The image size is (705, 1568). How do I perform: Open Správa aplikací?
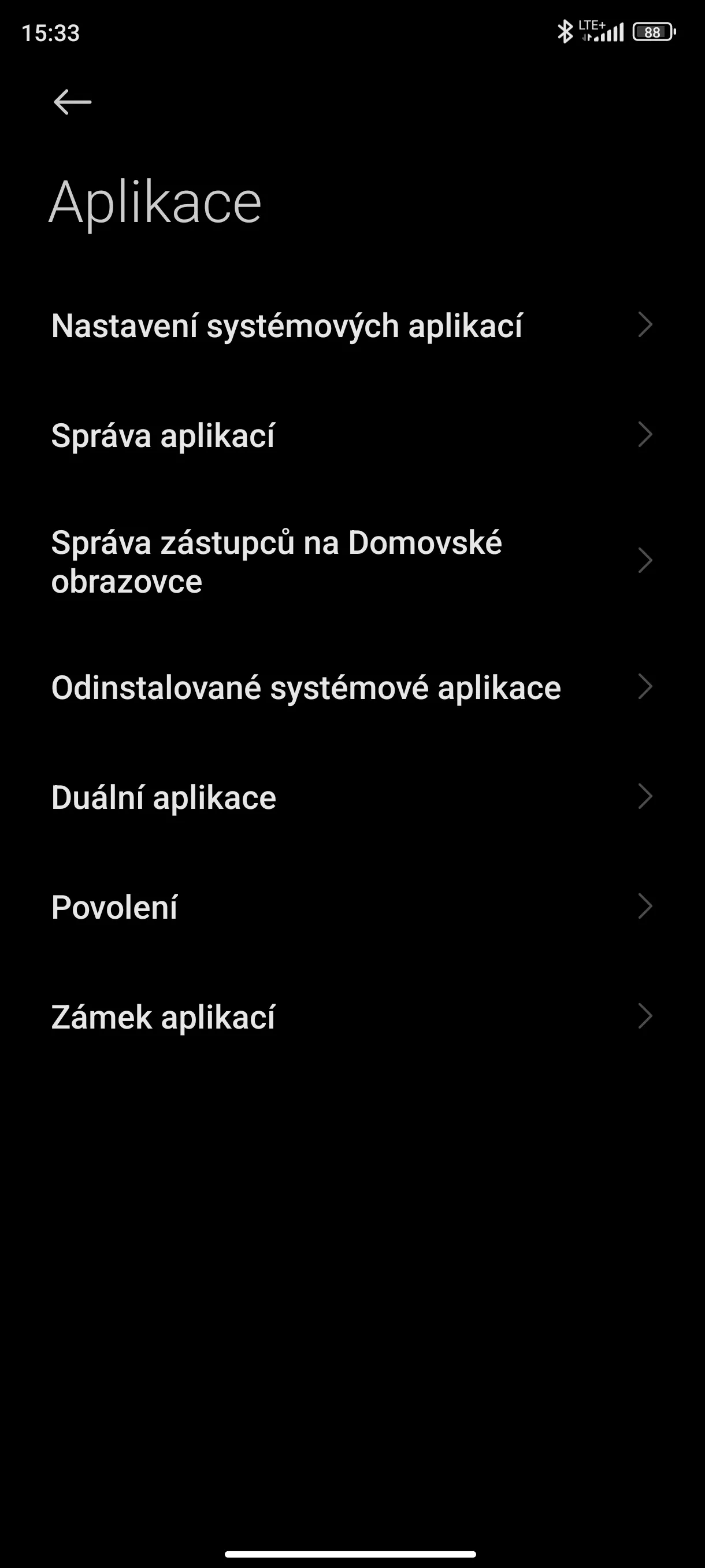(x=352, y=435)
